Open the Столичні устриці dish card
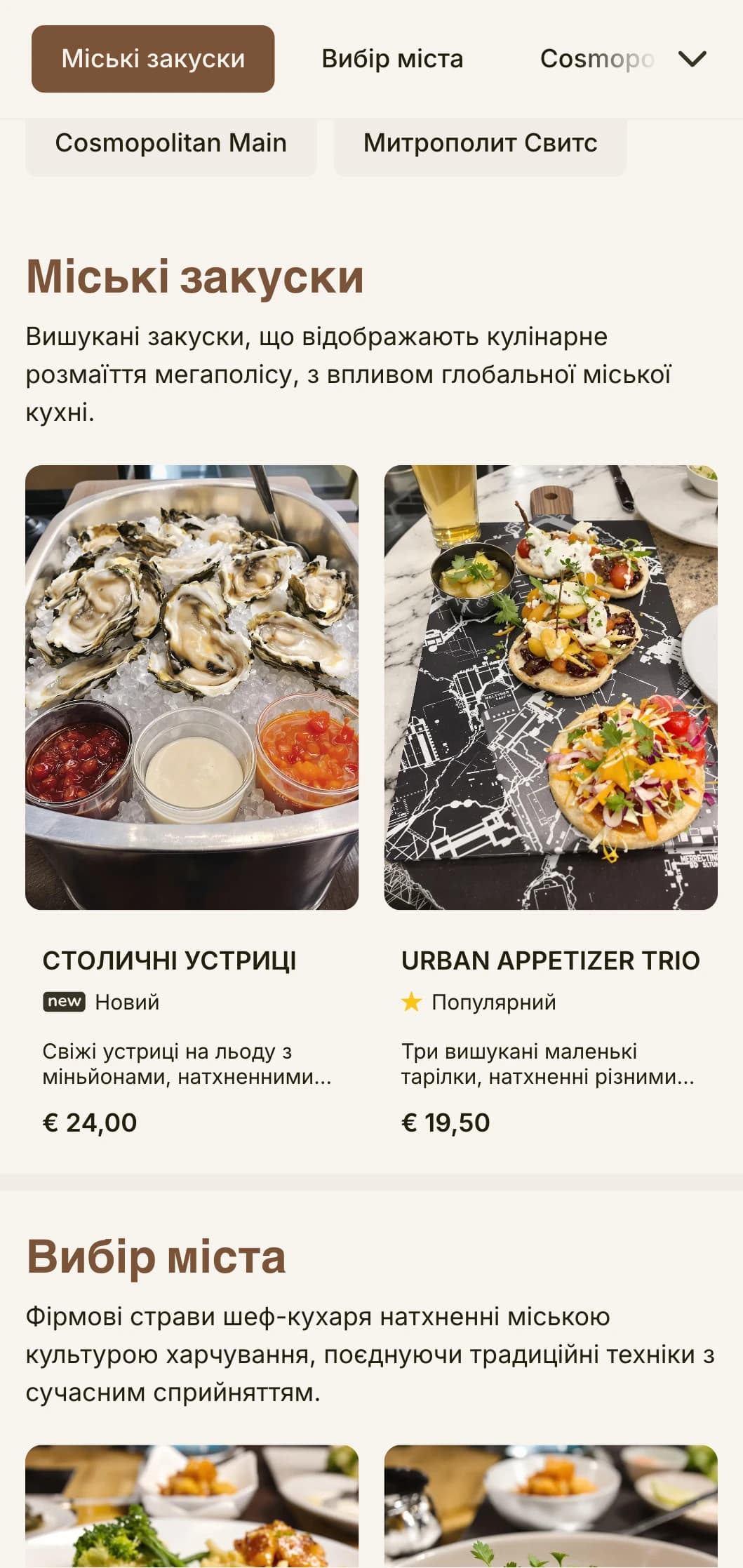This screenshot has width=743, height=1568. (192, 800)
